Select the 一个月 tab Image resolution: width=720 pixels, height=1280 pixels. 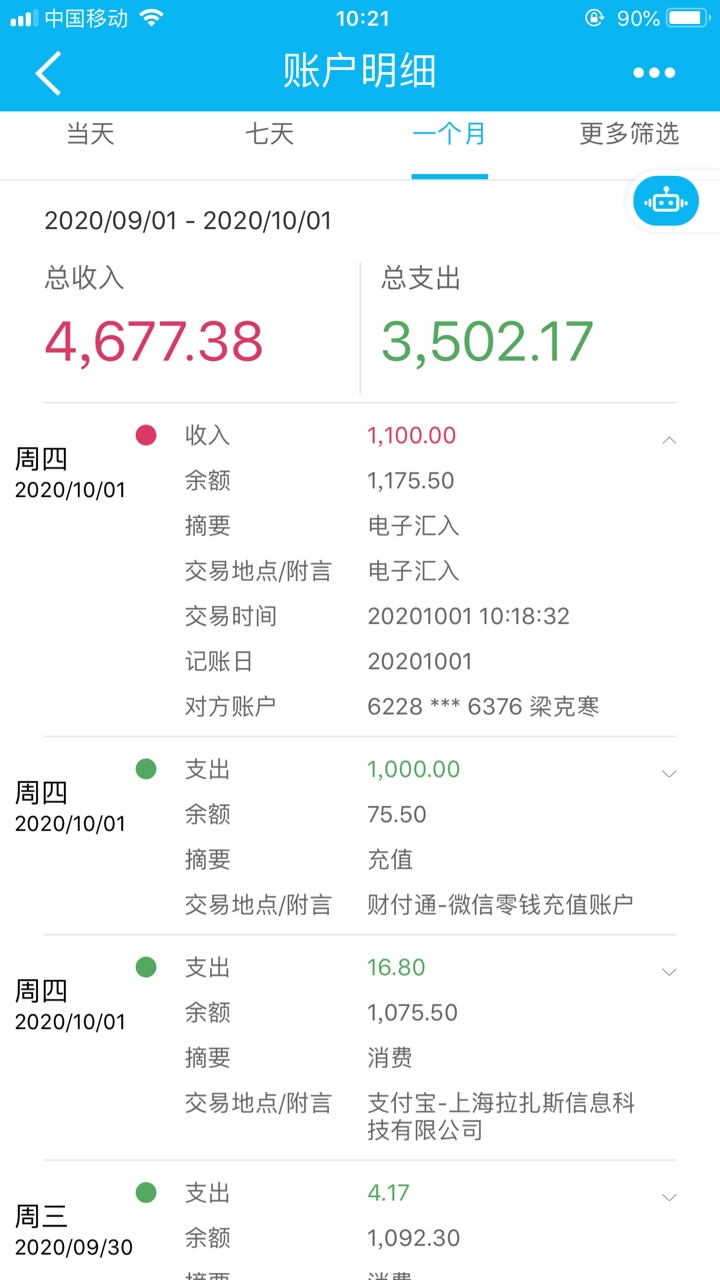(x=449, y=134)
